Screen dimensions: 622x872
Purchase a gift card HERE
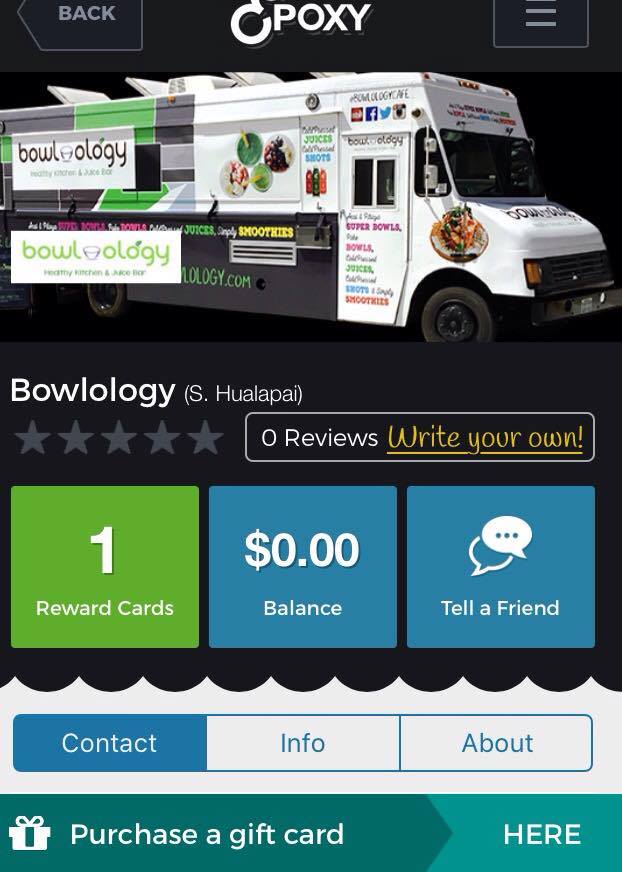541,834
